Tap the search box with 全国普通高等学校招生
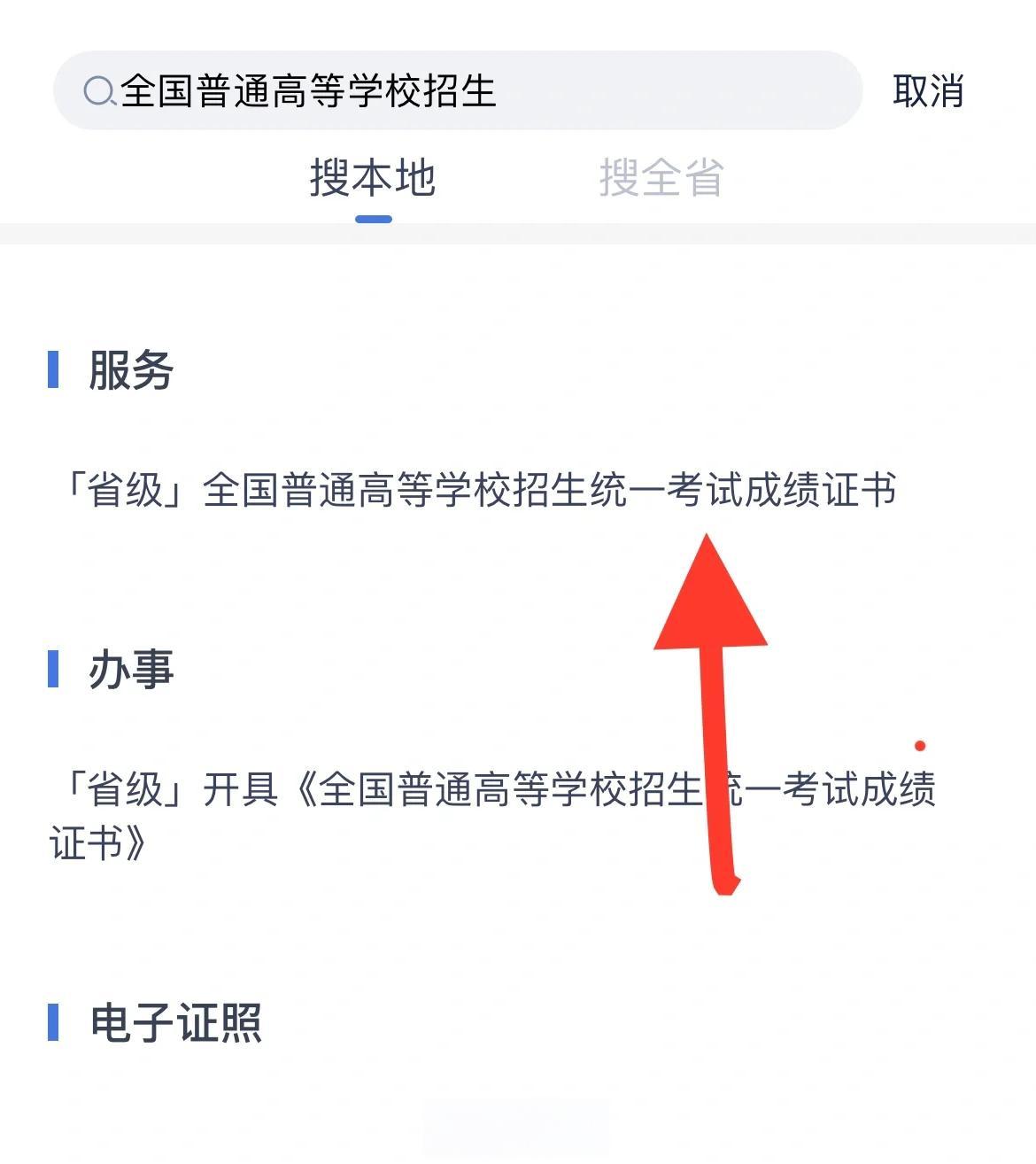 click(456, 90)
